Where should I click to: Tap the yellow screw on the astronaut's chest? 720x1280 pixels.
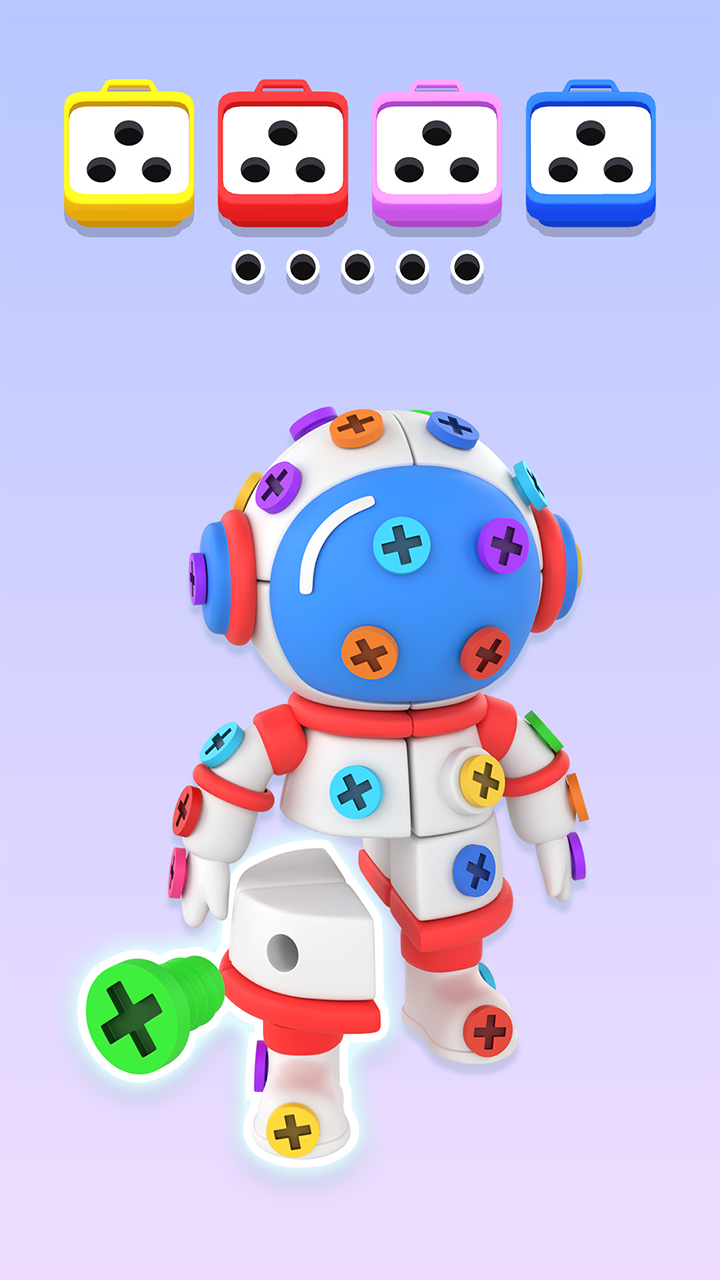[483, 779]
